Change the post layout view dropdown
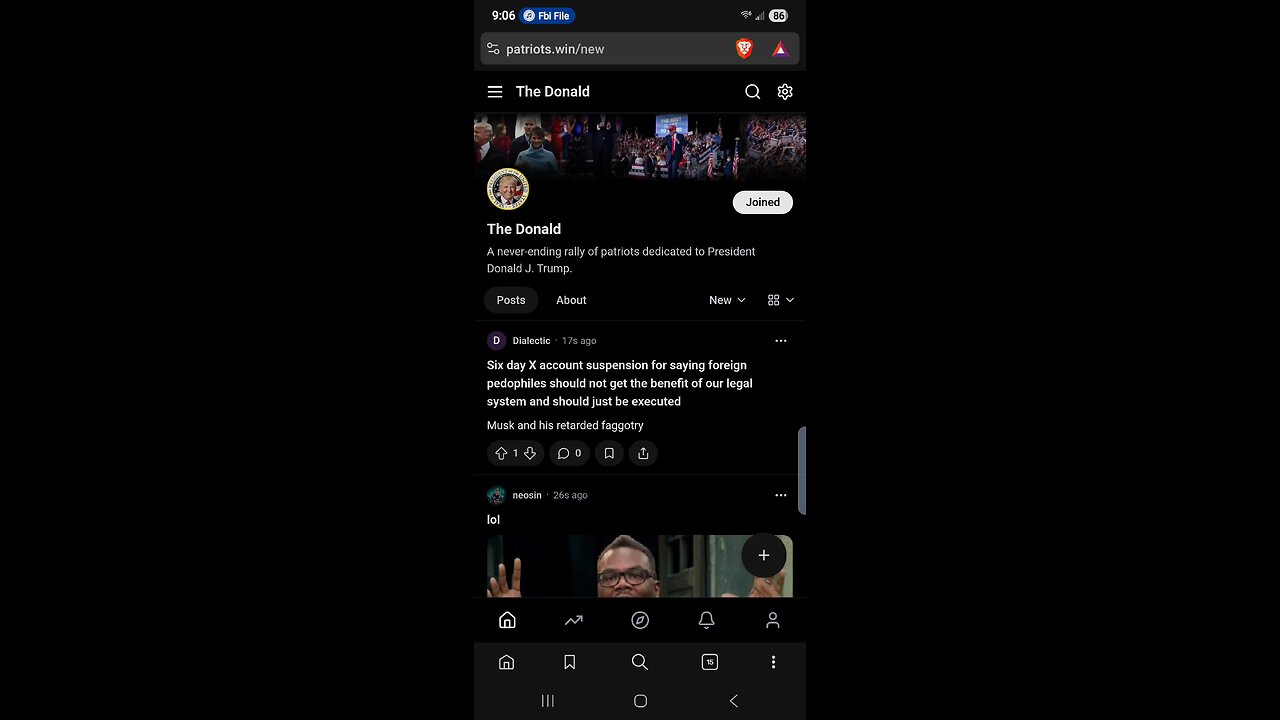Viewport: 1280px width, 720px height. (x=781, y=300)
